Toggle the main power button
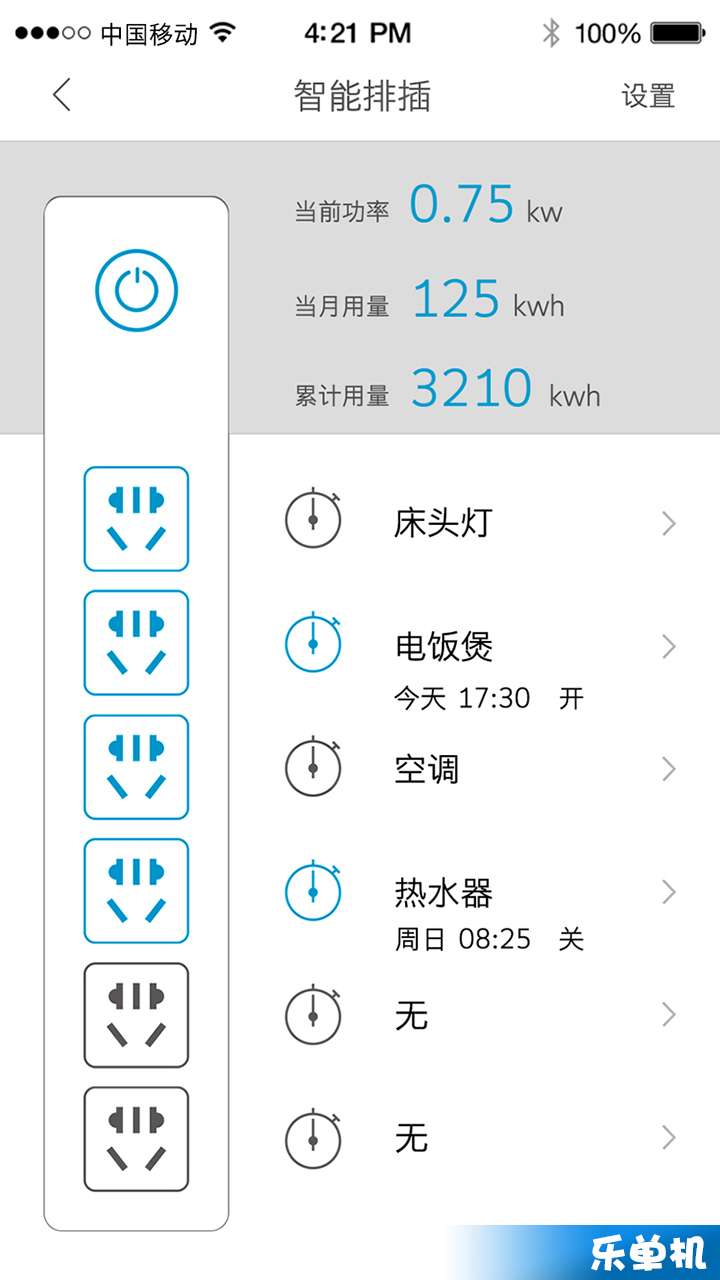The image size is (720, 1280). (x=136, y=291)
